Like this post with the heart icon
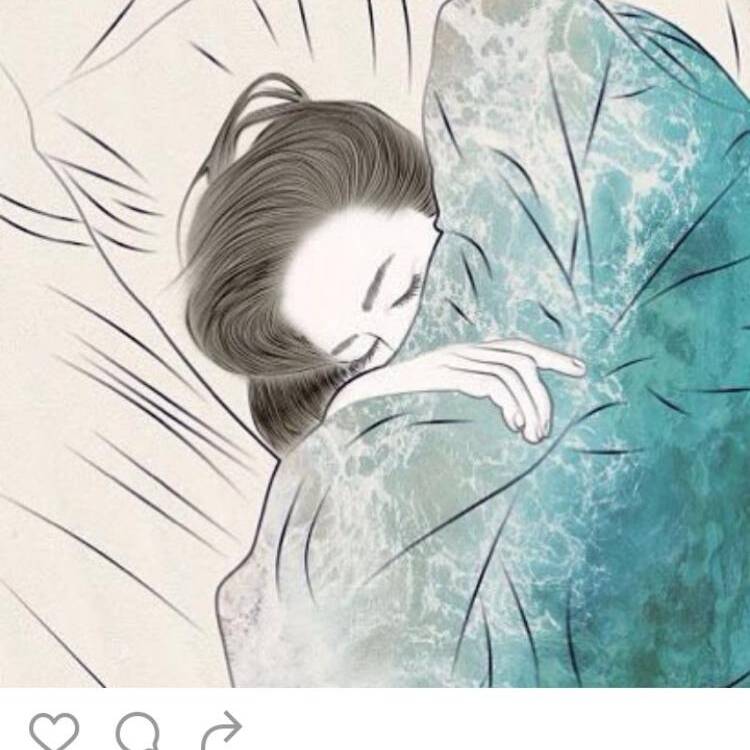This screenshot has height=750, width=750. 53,731
